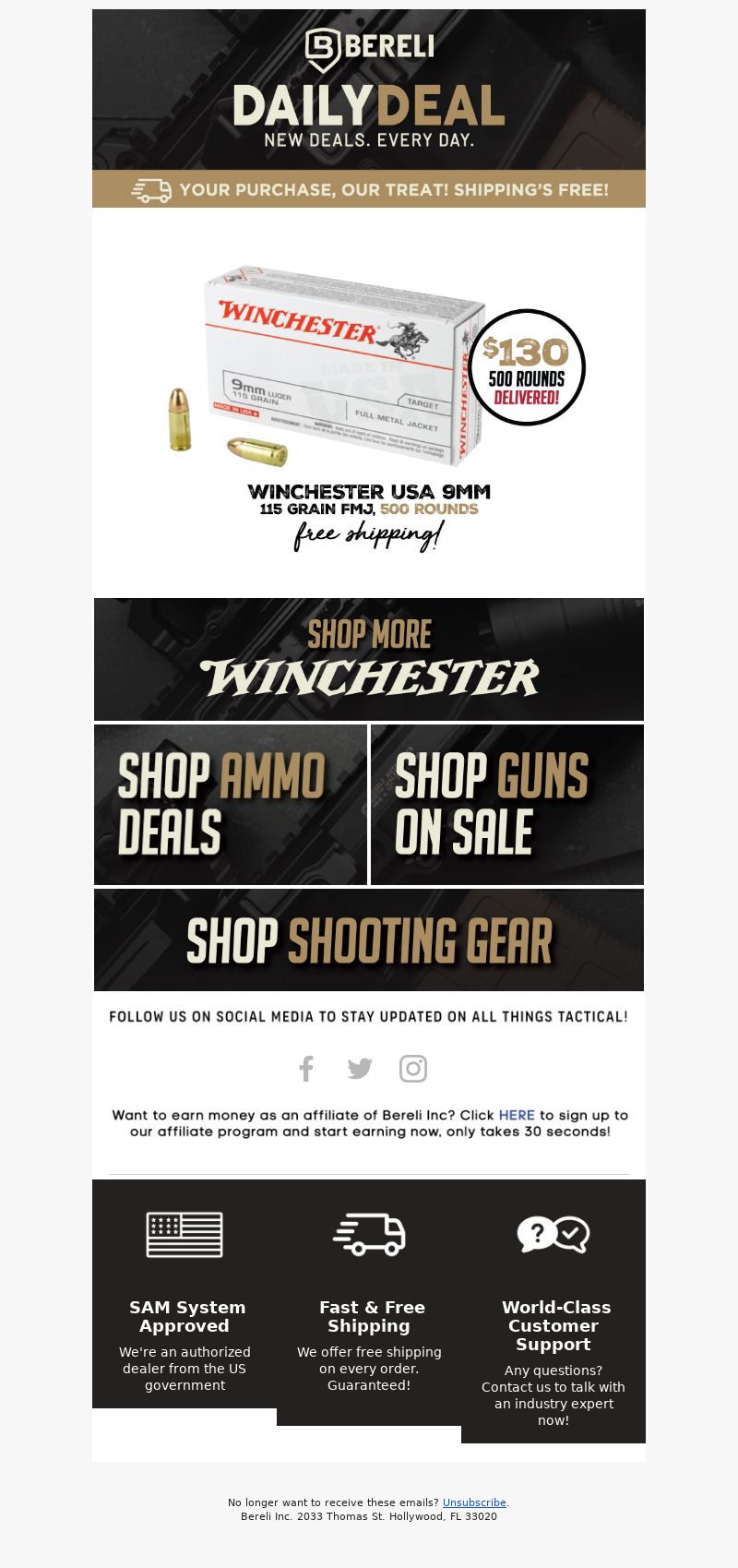Open the Winchester USA 9mm deal image
The height and width of the screenshot is (1568, 738).
[369, 401]
